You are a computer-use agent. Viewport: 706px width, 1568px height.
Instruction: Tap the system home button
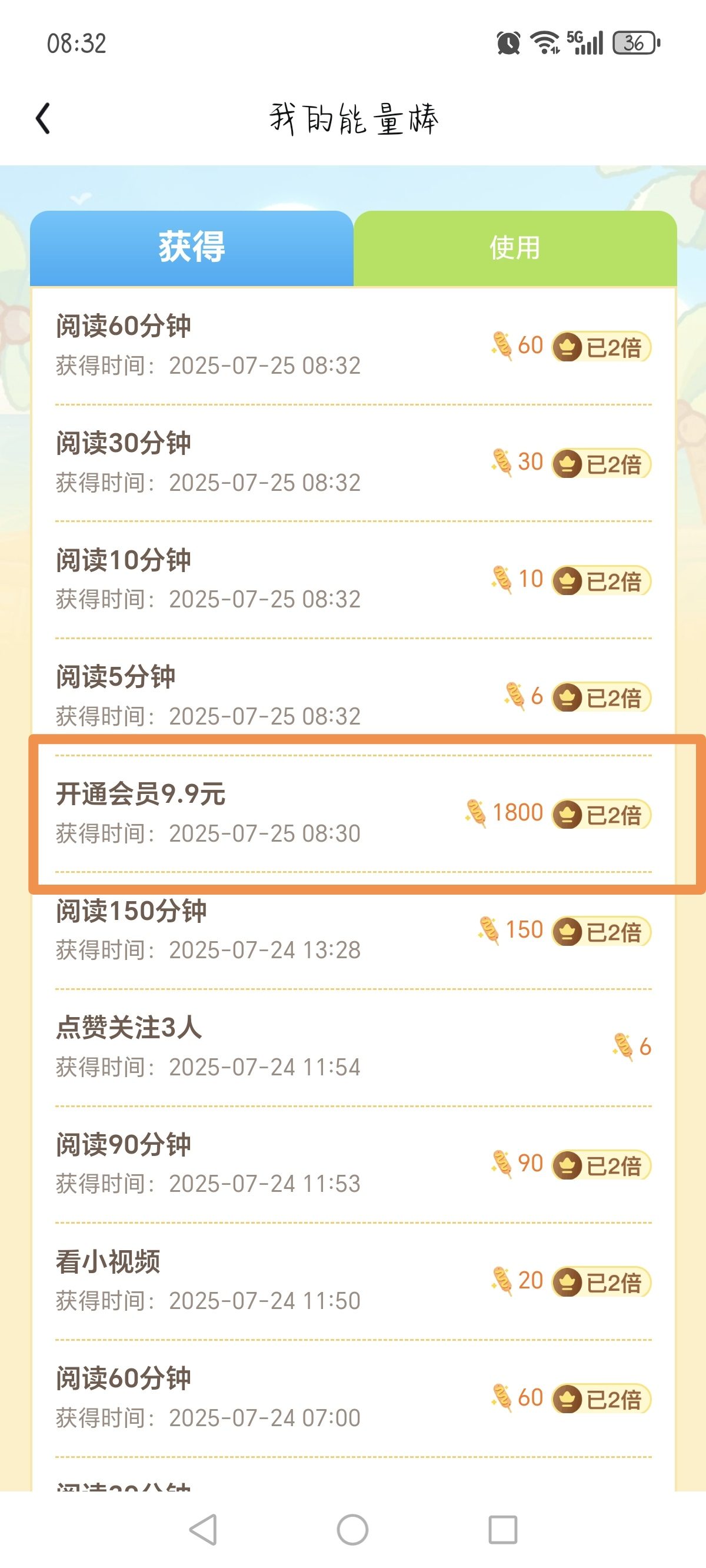[352, 1529]
